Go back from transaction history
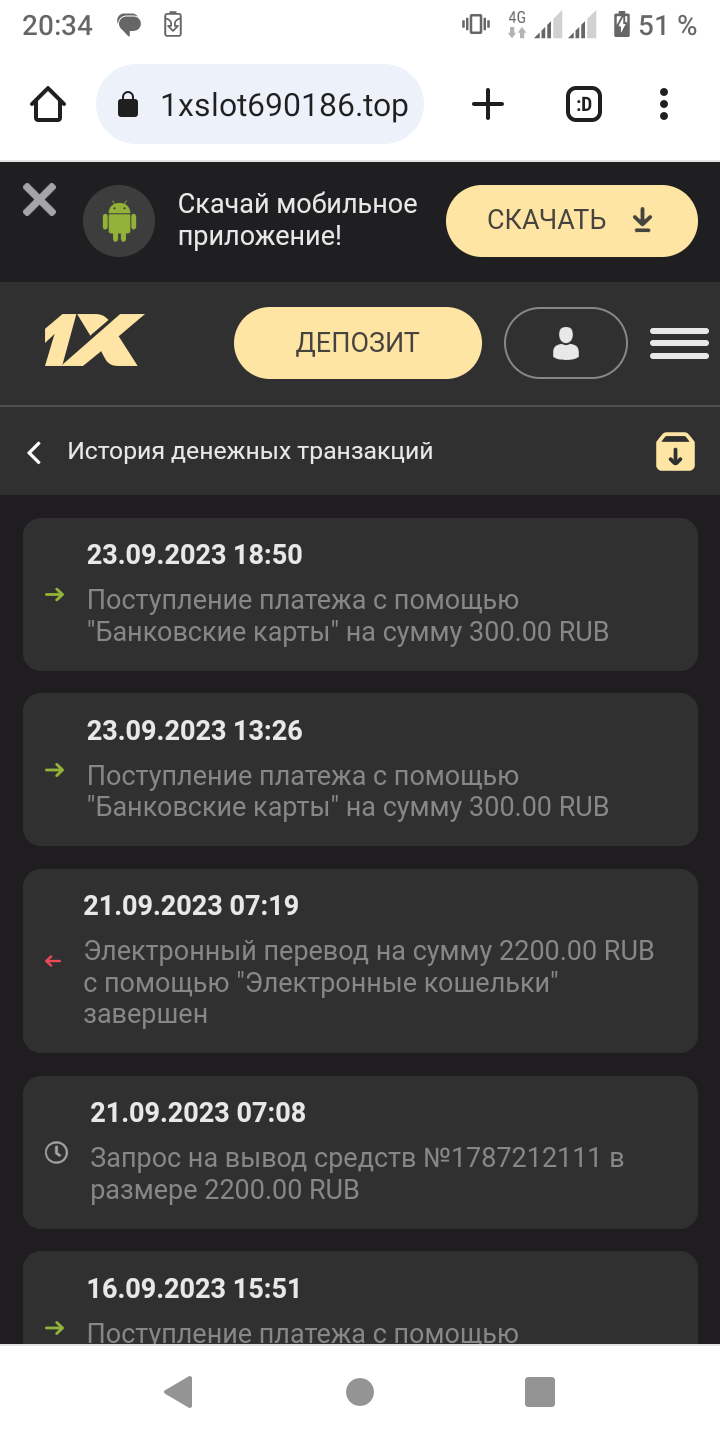 pyautogui.click(x=35, y=452)
